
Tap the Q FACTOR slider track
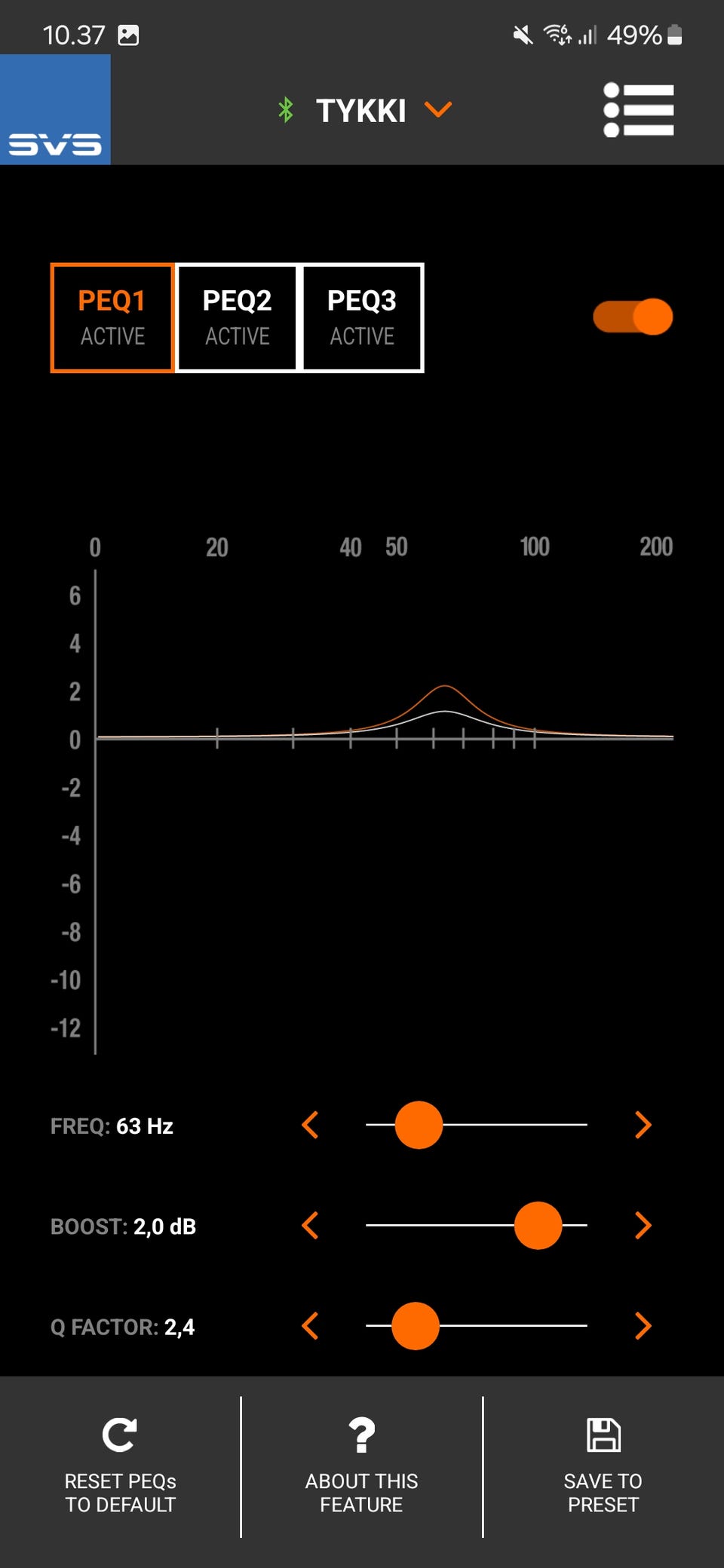point(513,1326)
